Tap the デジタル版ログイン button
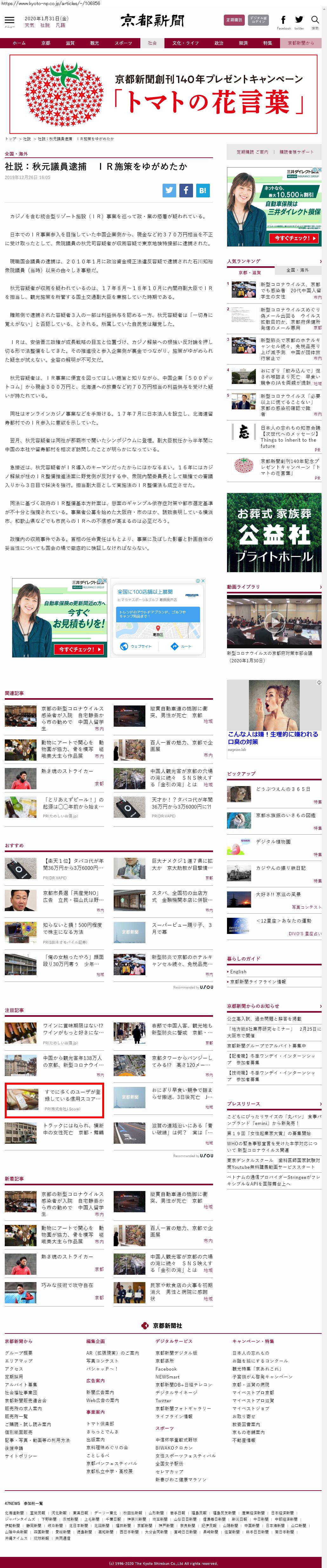The height and width of the screenshot is (1568, 327). (x=257, y=20)
